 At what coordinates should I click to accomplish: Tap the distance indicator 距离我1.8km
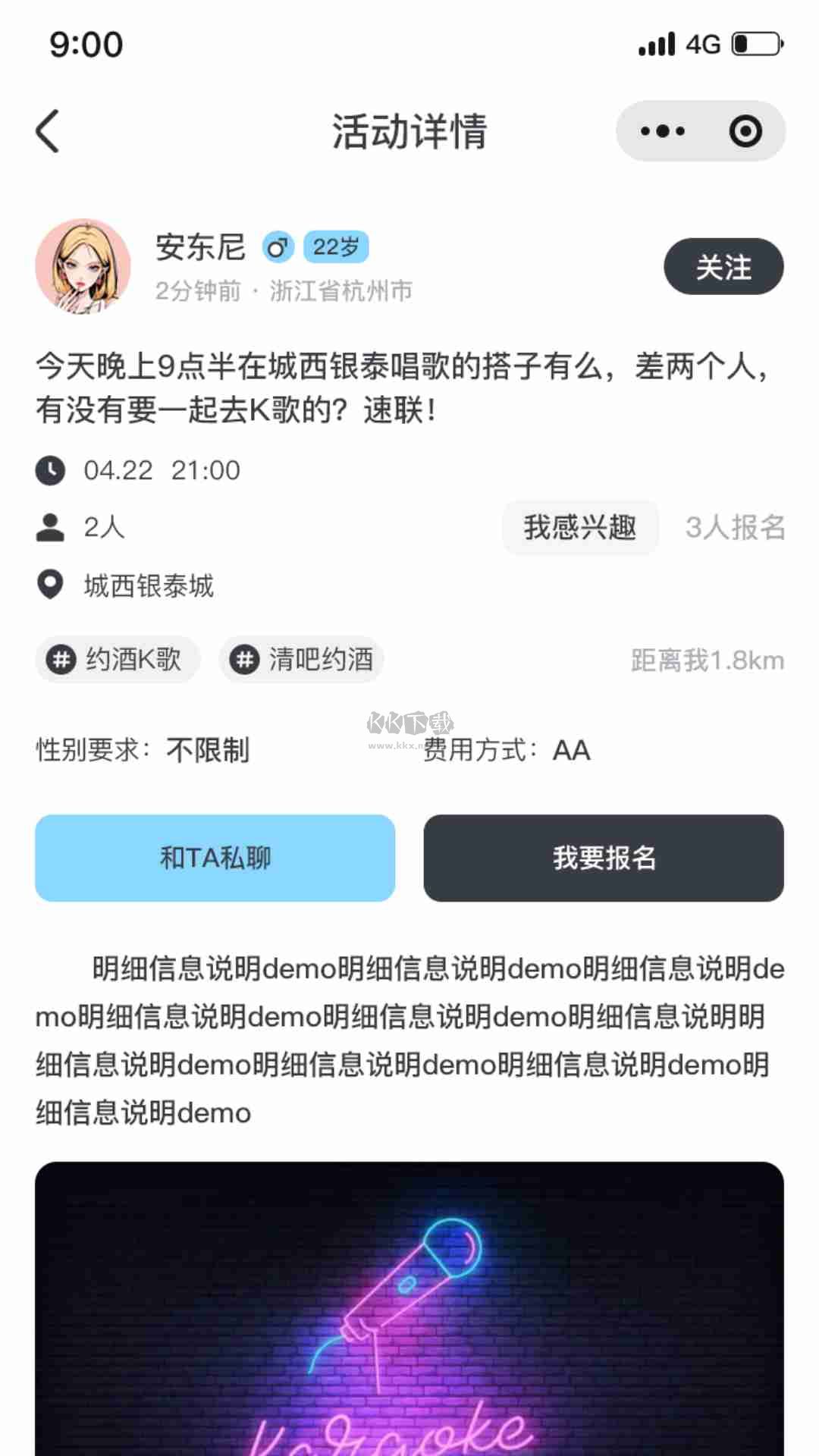coord(707,660)
